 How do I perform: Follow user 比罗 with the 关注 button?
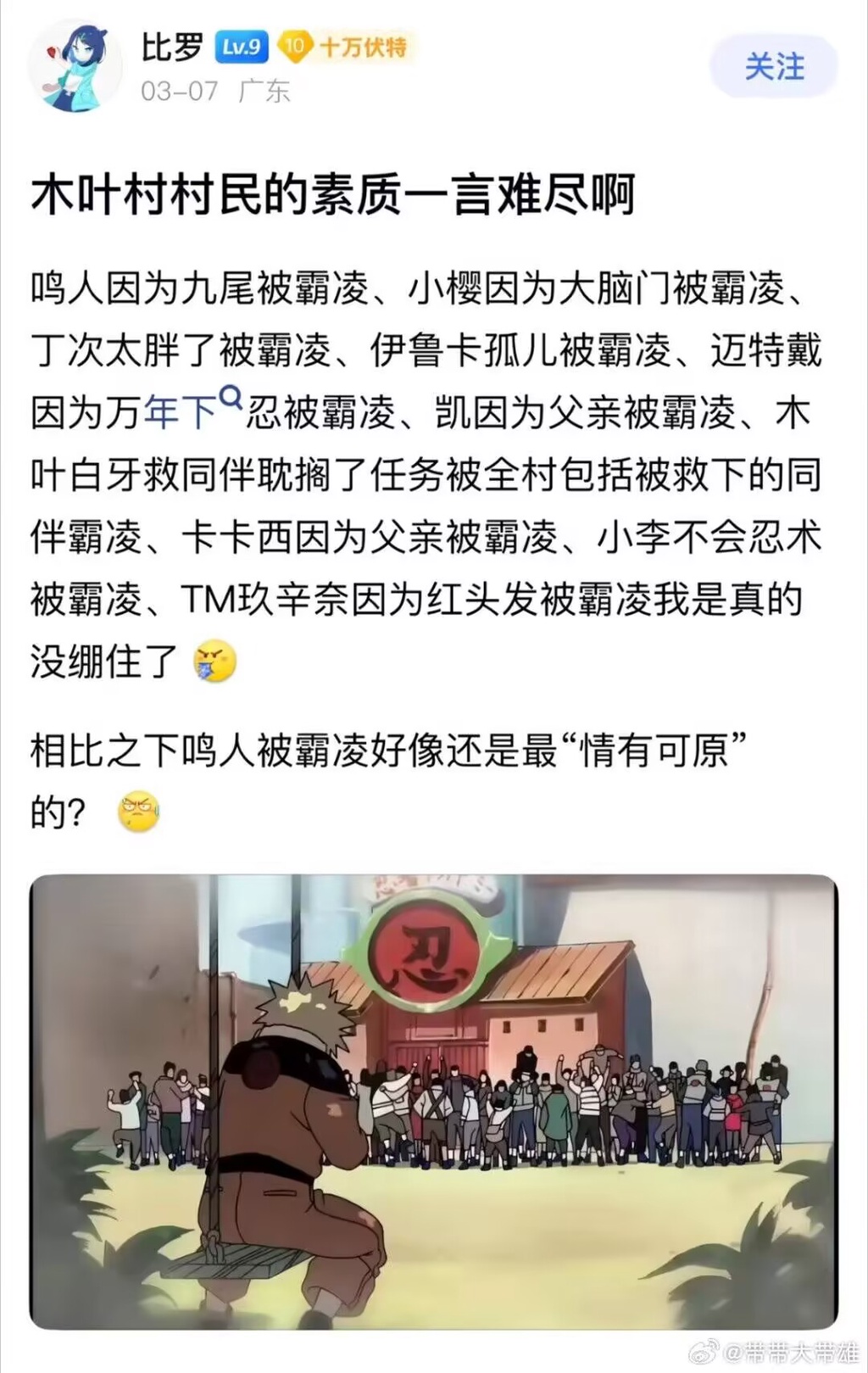click(773, 67)
